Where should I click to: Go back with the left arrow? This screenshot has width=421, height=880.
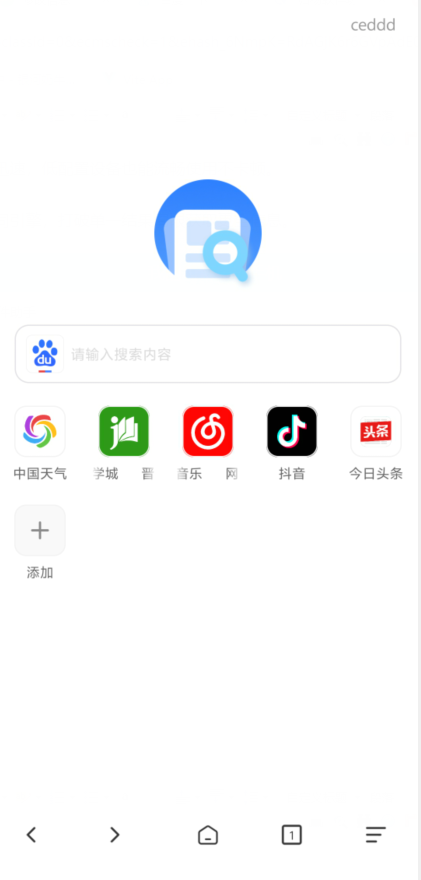[x=31, y=835]
